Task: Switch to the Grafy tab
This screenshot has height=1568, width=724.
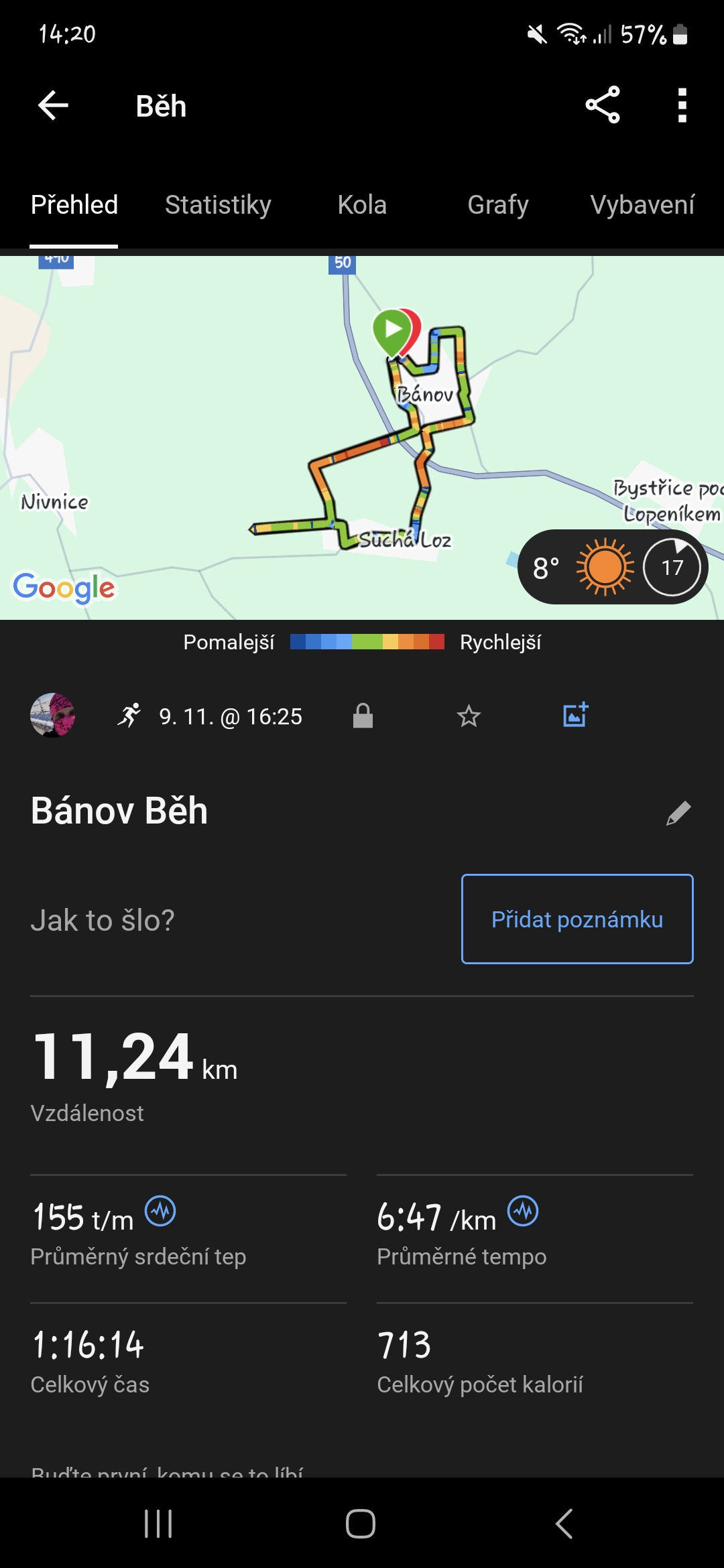Action: coord(497,205)
